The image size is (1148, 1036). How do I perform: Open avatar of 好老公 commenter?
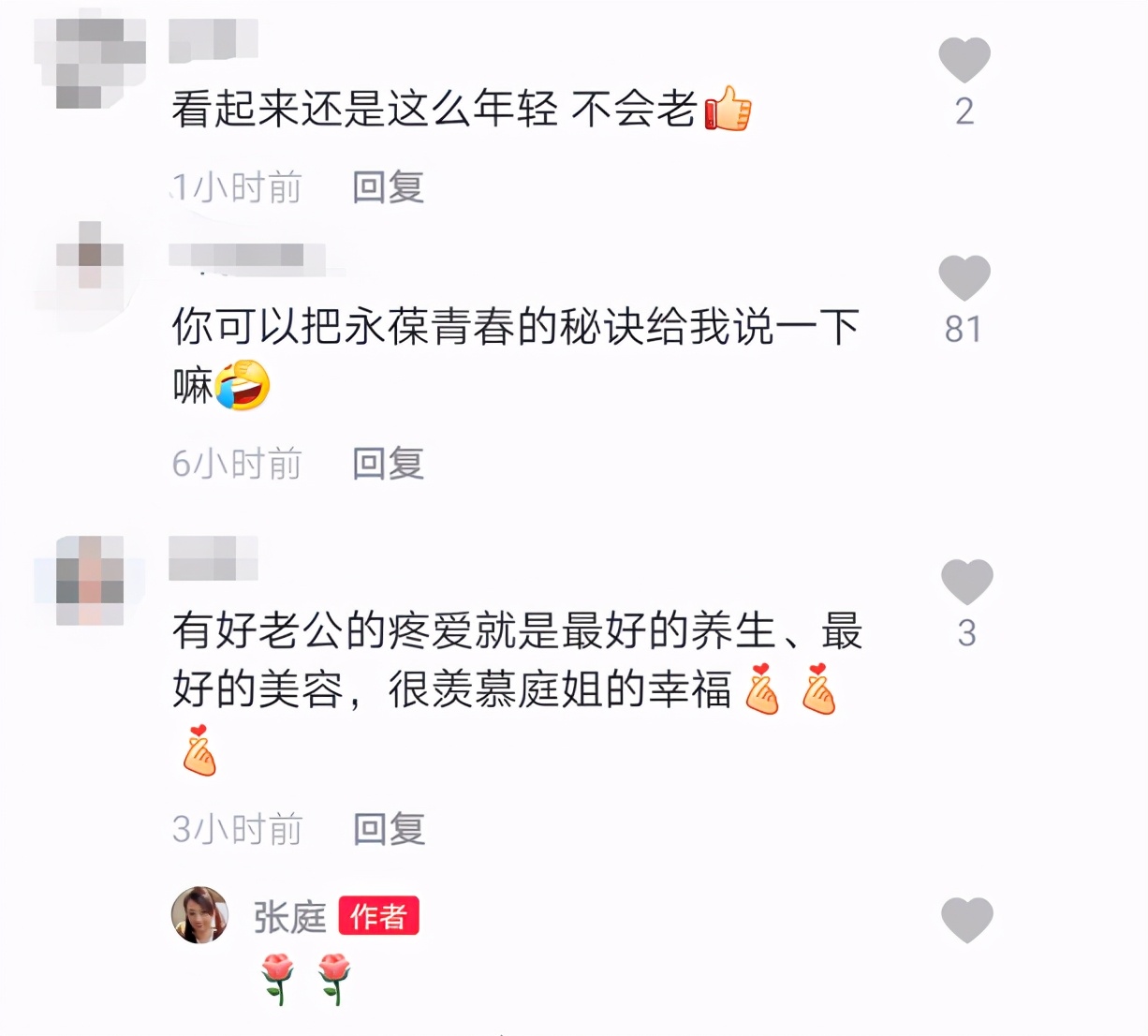(x=90, y=581)
